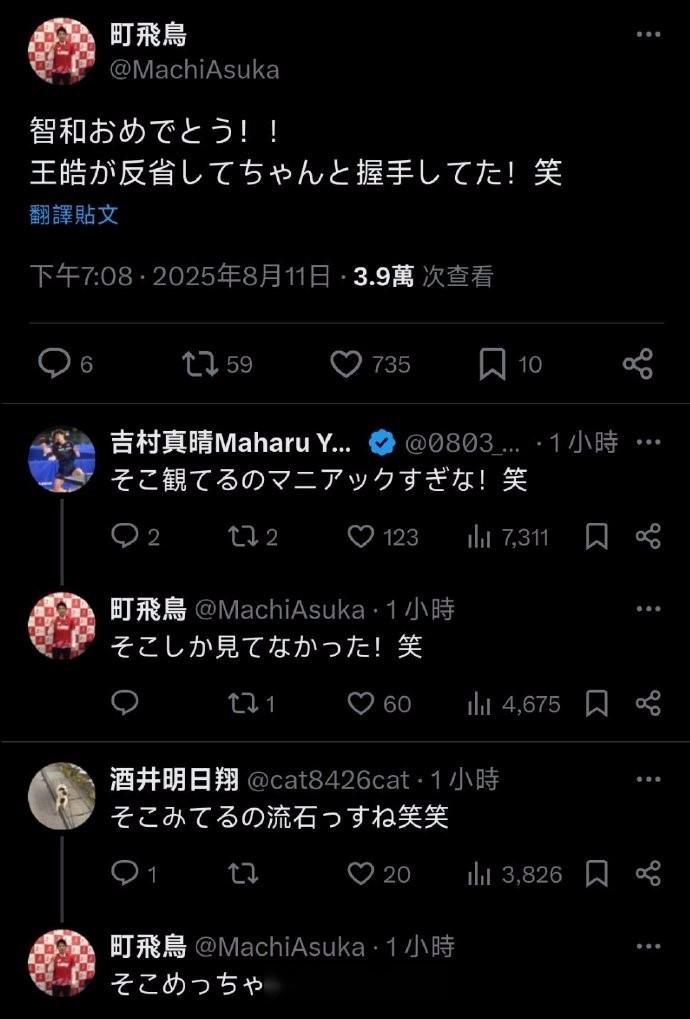This screenshot has height=1019, width=690.
Task: Reply to the main post with 6 comments
Action: pyautogui.click(x=53, y=364)
